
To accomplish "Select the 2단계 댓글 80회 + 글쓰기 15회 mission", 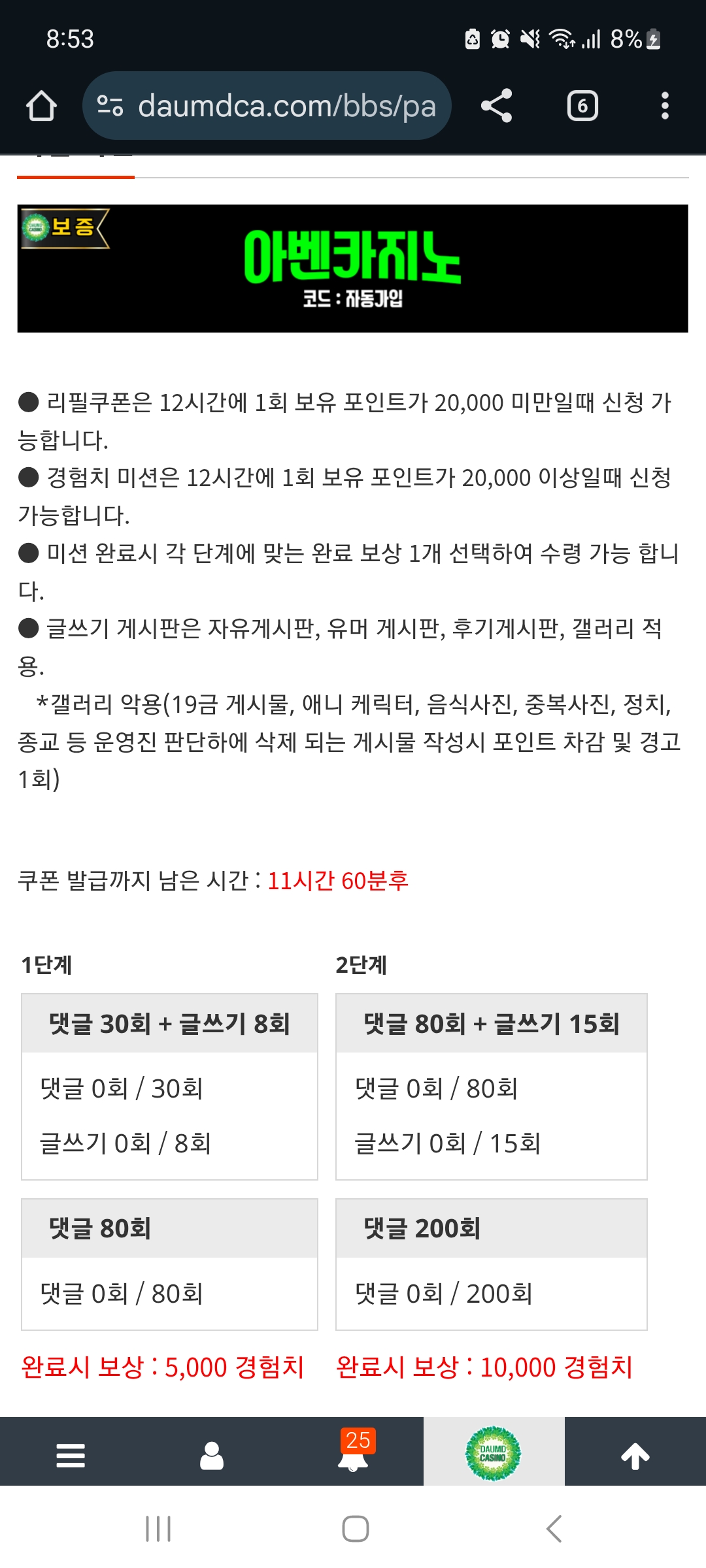I will [x=491, y=1023].
